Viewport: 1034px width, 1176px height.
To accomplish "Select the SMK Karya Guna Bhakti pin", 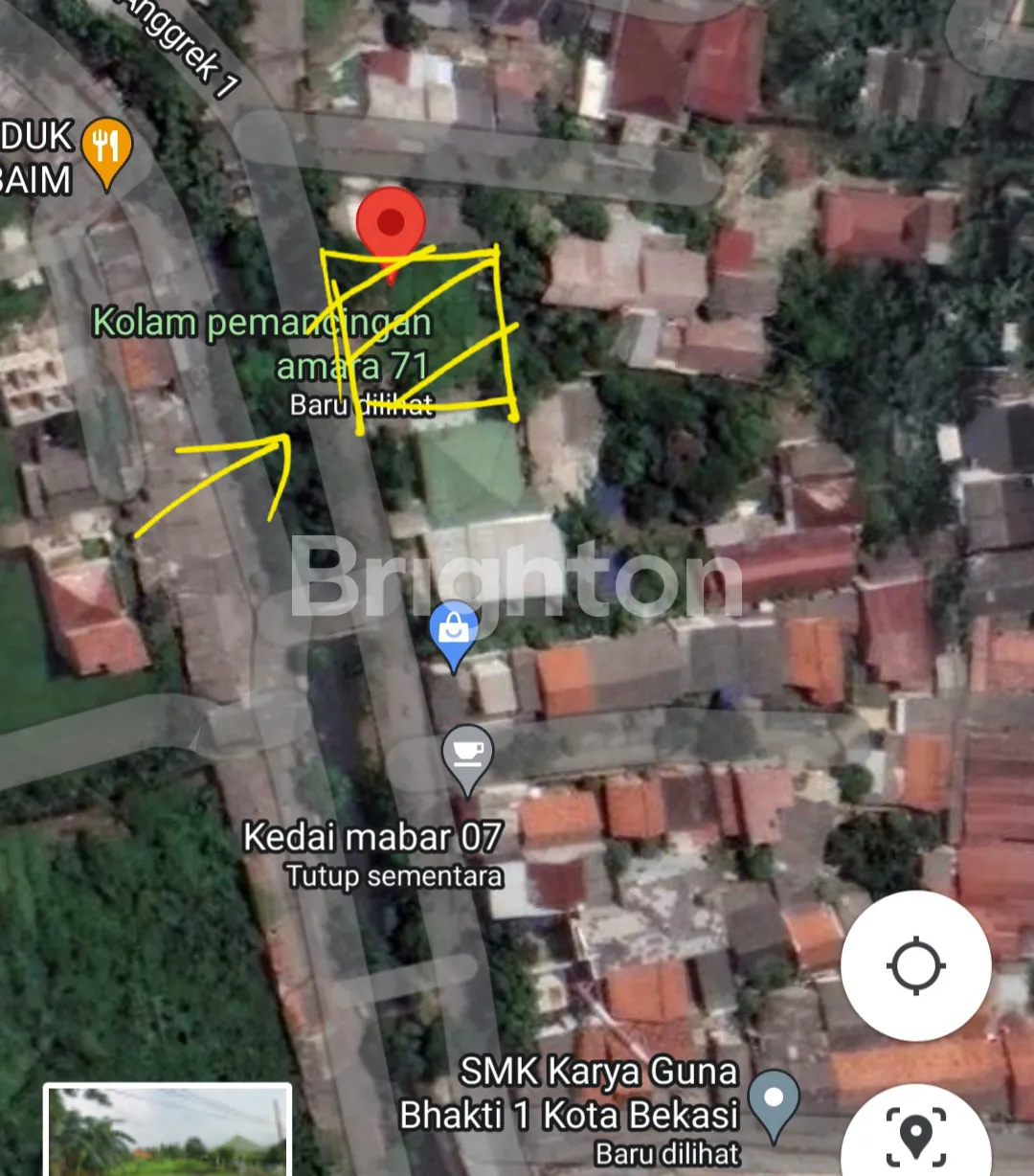I will [774, 1101].
